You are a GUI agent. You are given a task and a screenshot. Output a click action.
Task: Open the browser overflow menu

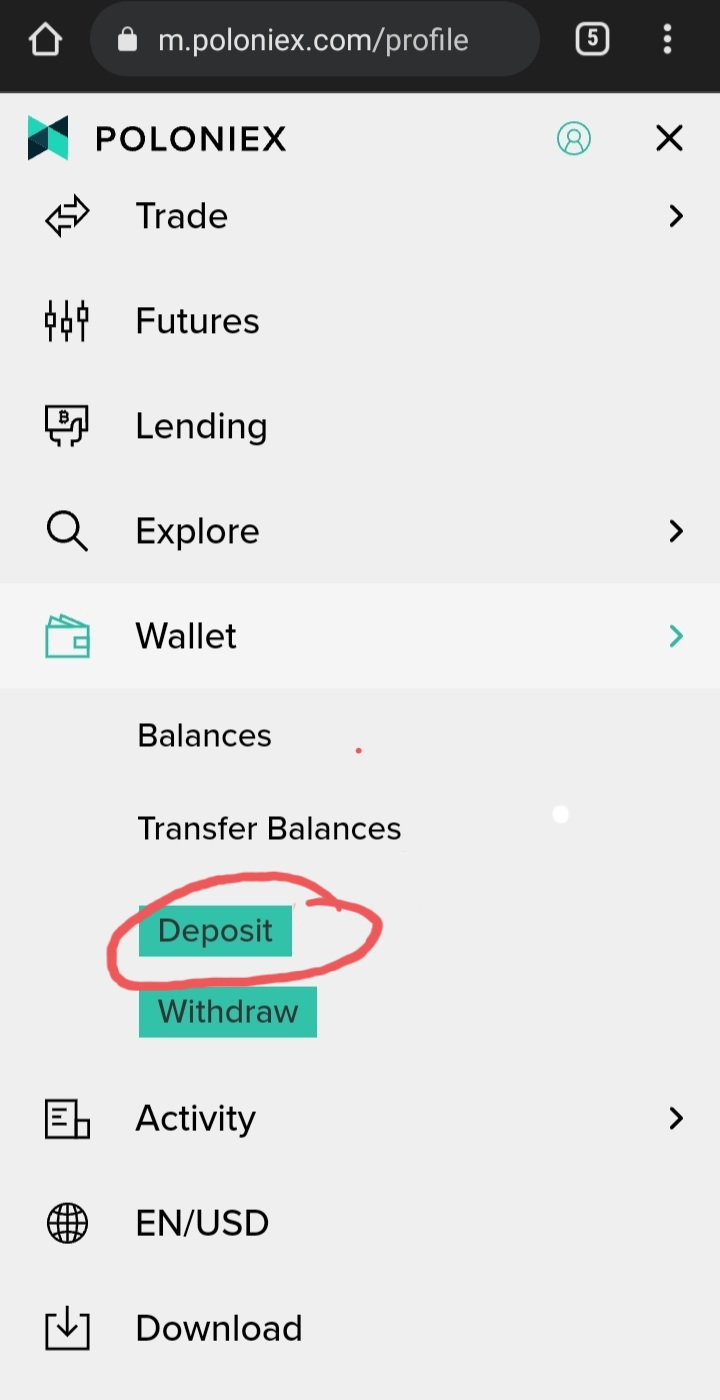tap(667, 40)
